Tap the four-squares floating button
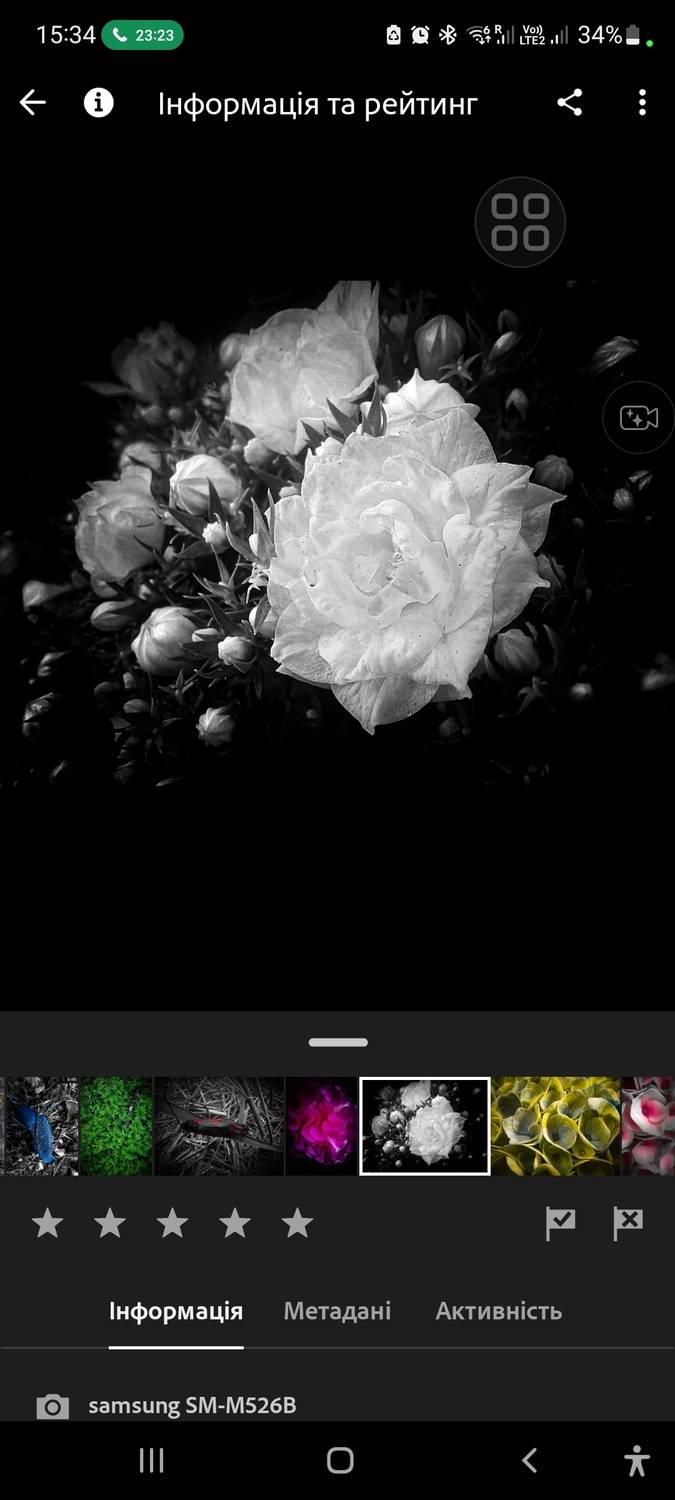 coord(520,222)
